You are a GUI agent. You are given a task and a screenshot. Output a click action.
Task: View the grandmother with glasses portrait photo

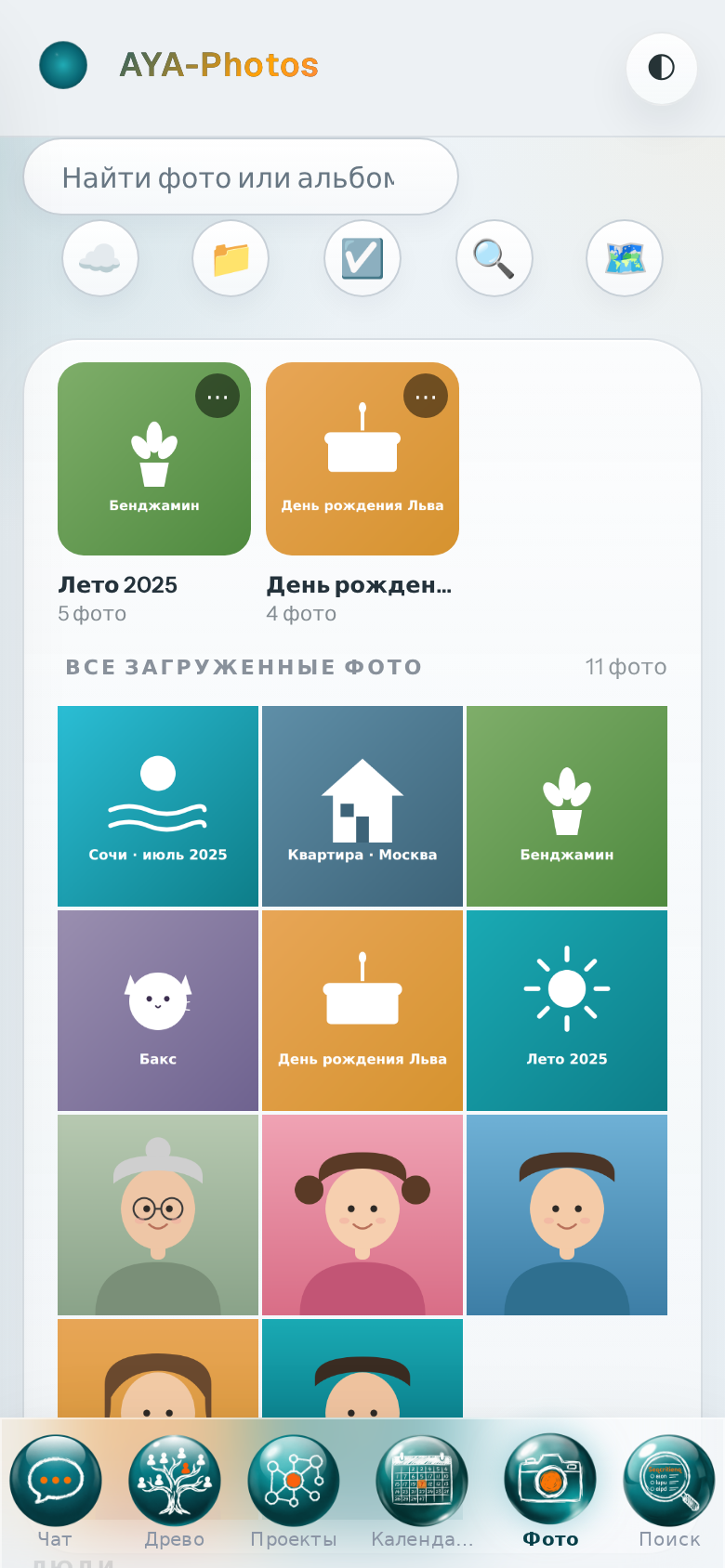point(158,1215)
